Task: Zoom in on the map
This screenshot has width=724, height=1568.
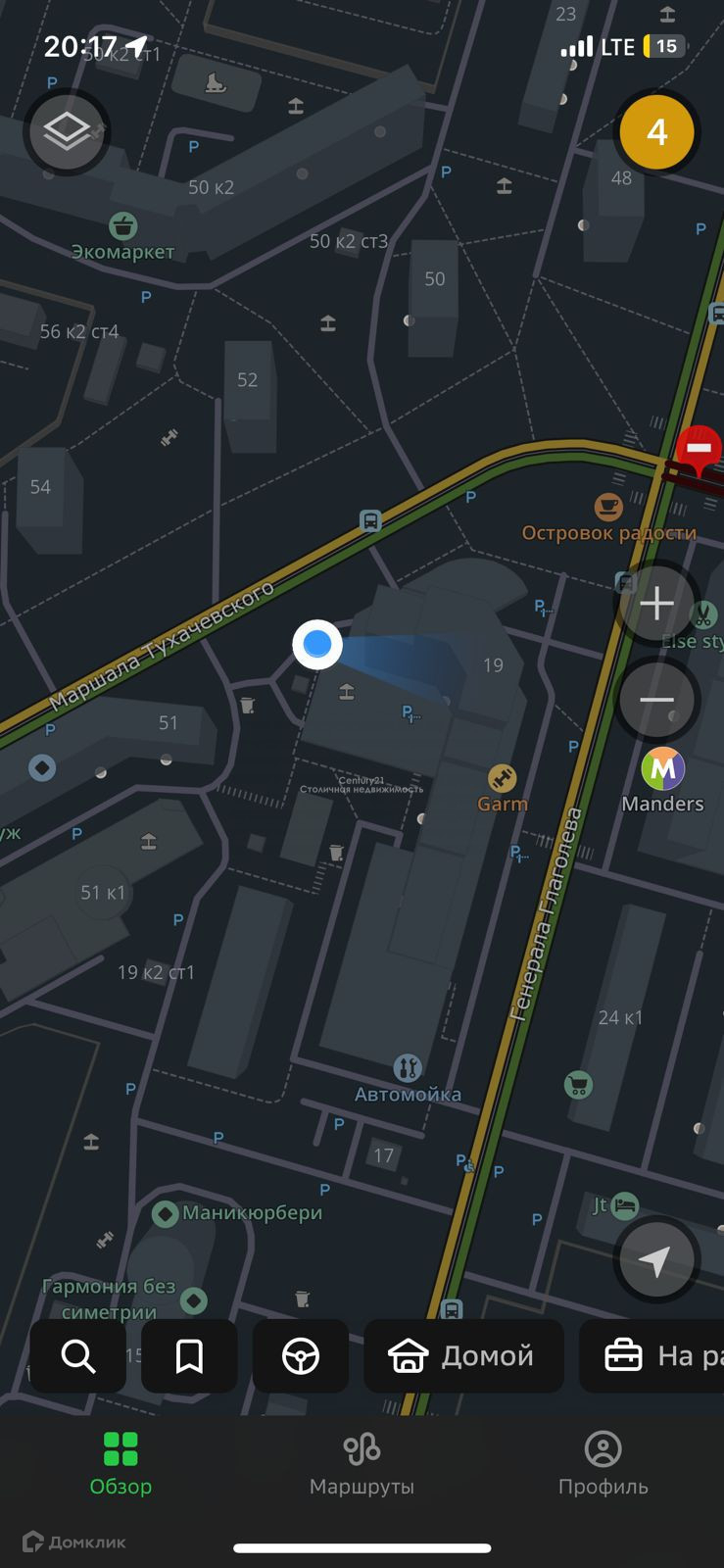Action: coord(656,604)
